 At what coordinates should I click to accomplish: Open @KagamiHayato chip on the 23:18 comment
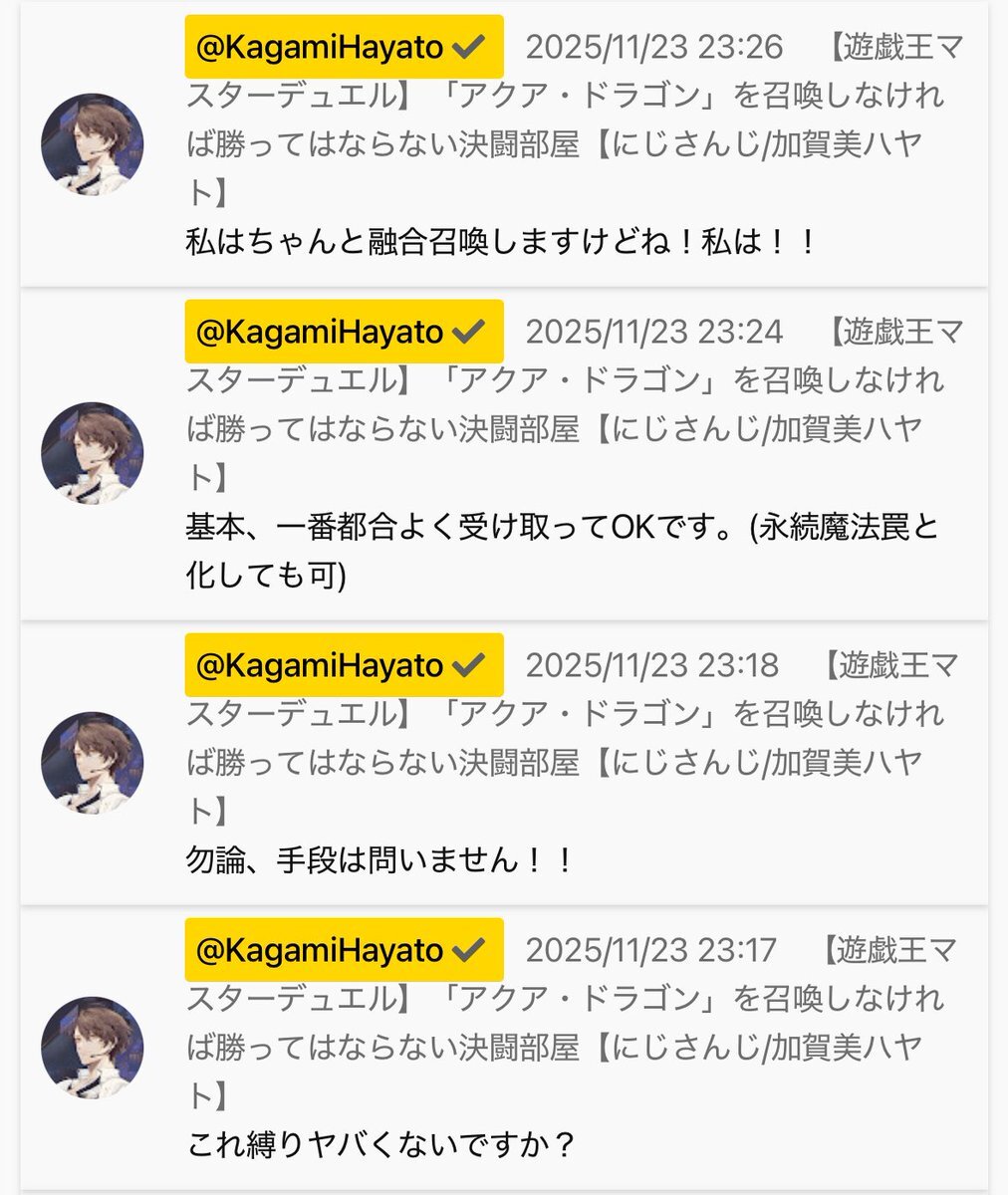[x=344, y=664]
